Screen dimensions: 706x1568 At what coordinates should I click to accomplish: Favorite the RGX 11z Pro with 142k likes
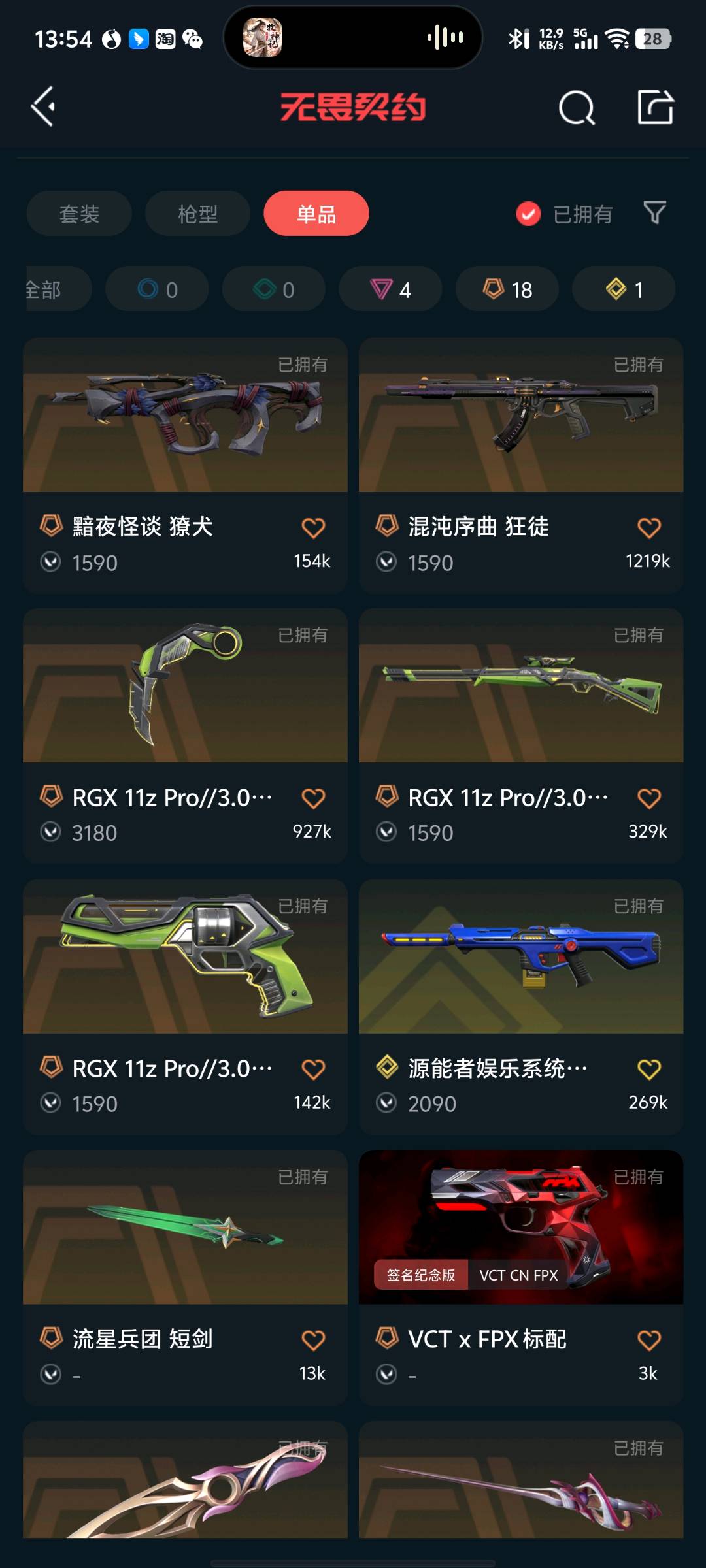click(313, 1070)
